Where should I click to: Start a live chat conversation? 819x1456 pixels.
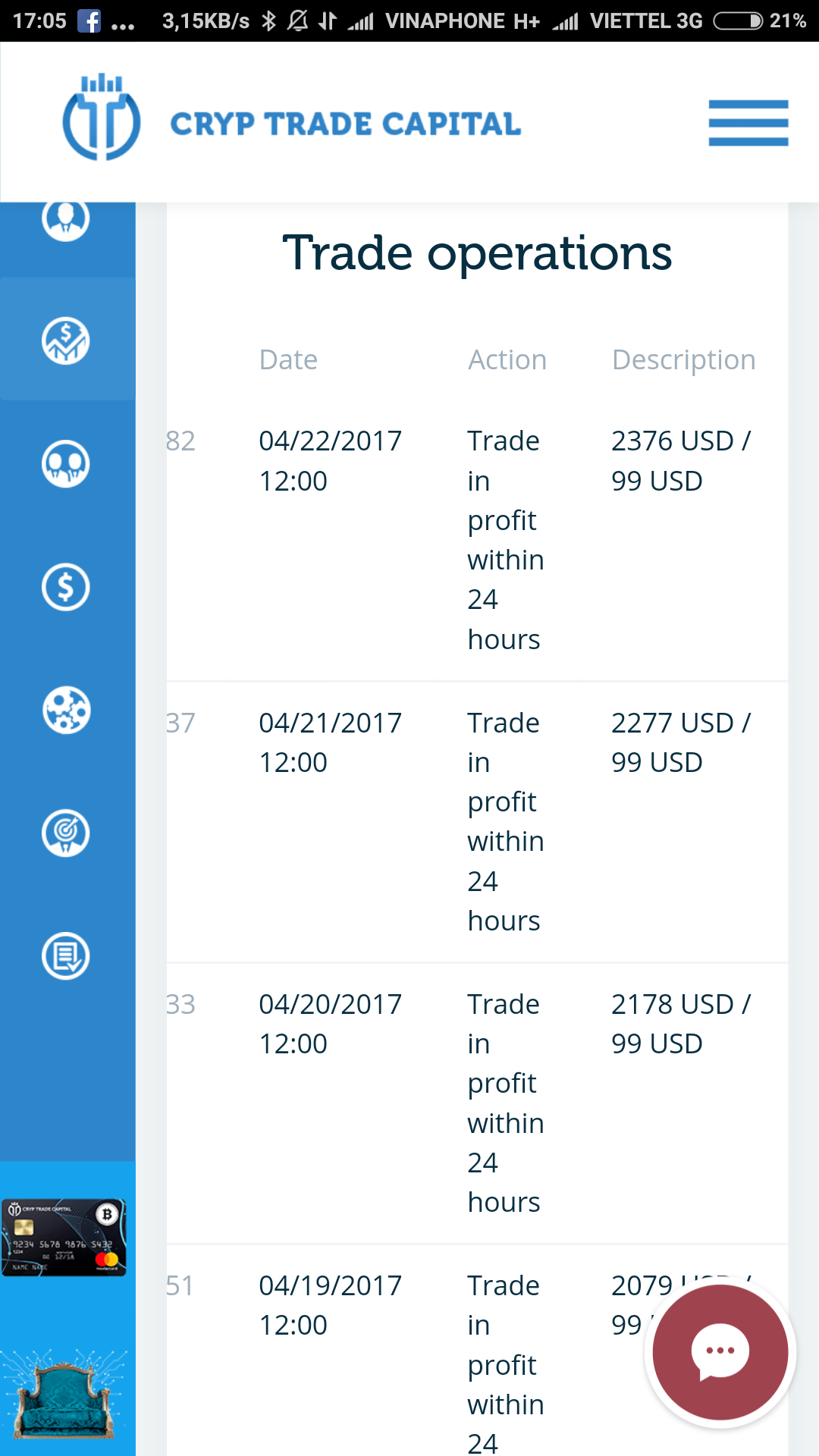pyautogui.click(x=720, y=1352)
